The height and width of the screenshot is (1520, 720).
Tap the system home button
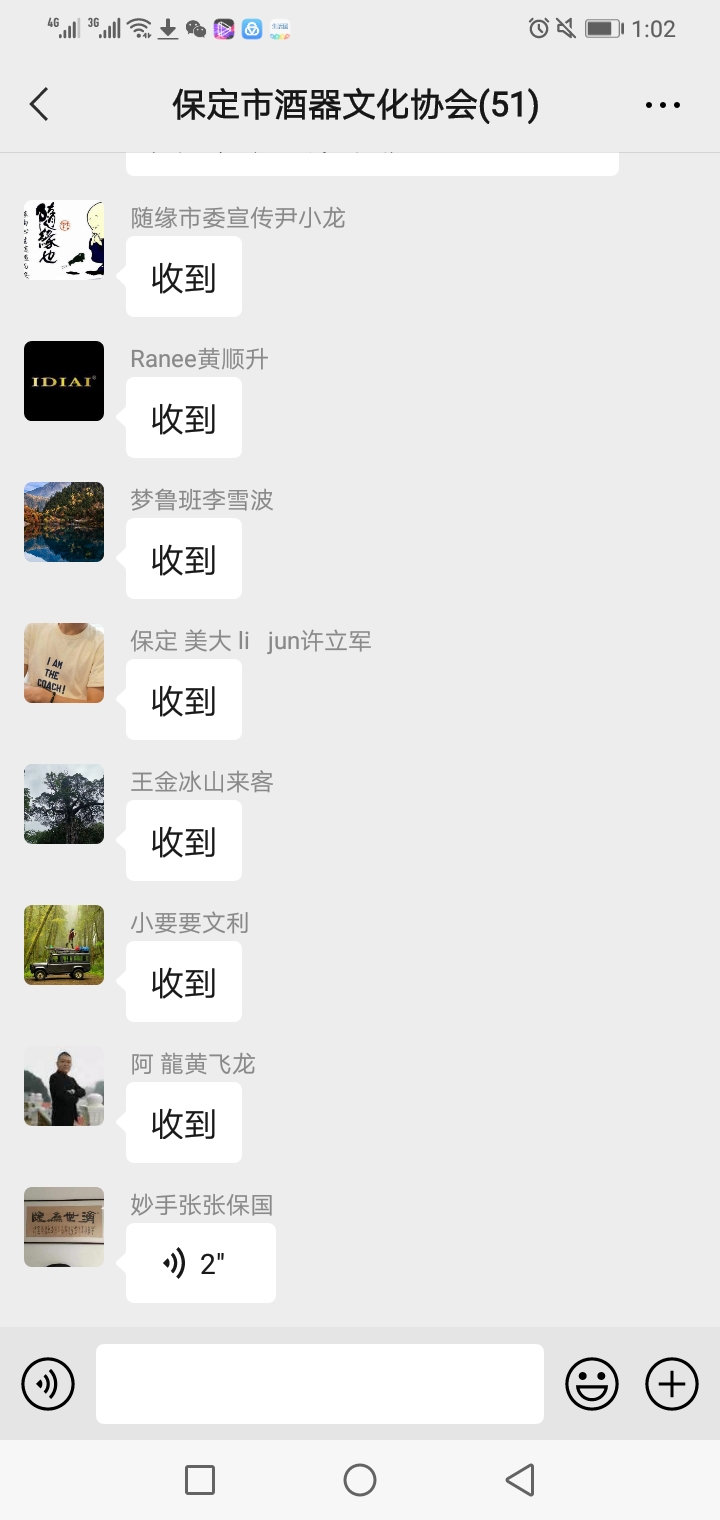tap(360, 1480)
